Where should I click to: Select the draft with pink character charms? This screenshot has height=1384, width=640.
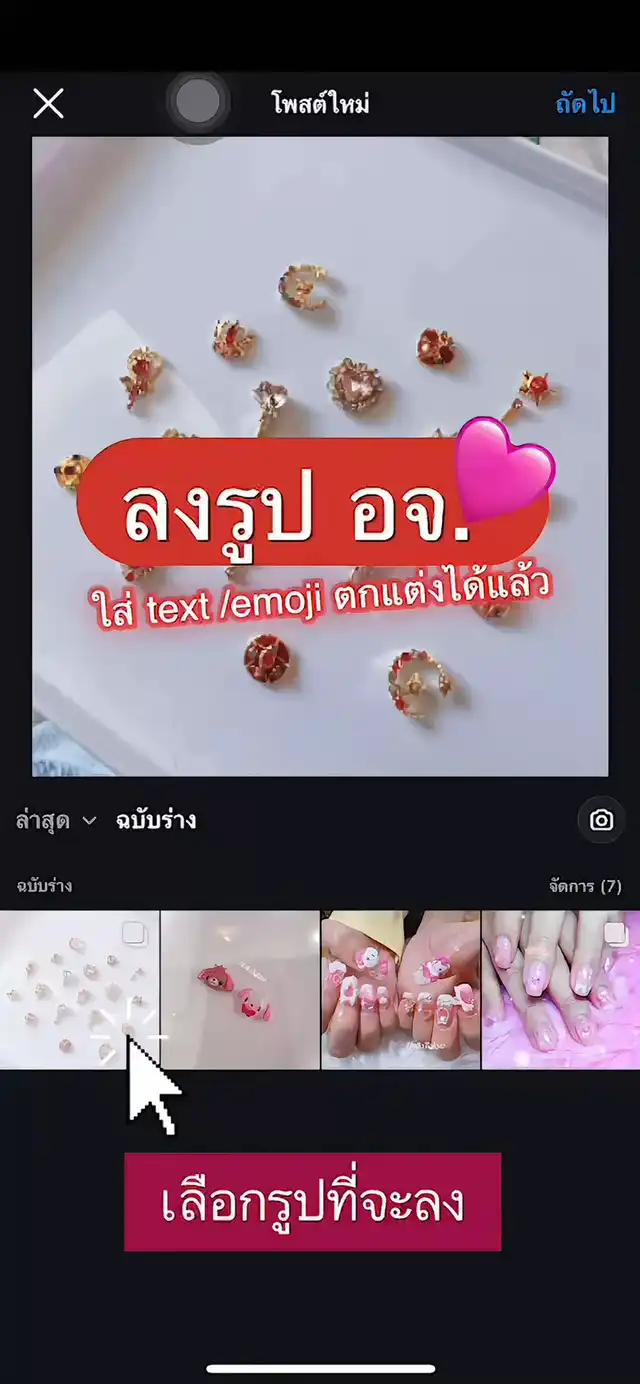click(x=240, y=989)
